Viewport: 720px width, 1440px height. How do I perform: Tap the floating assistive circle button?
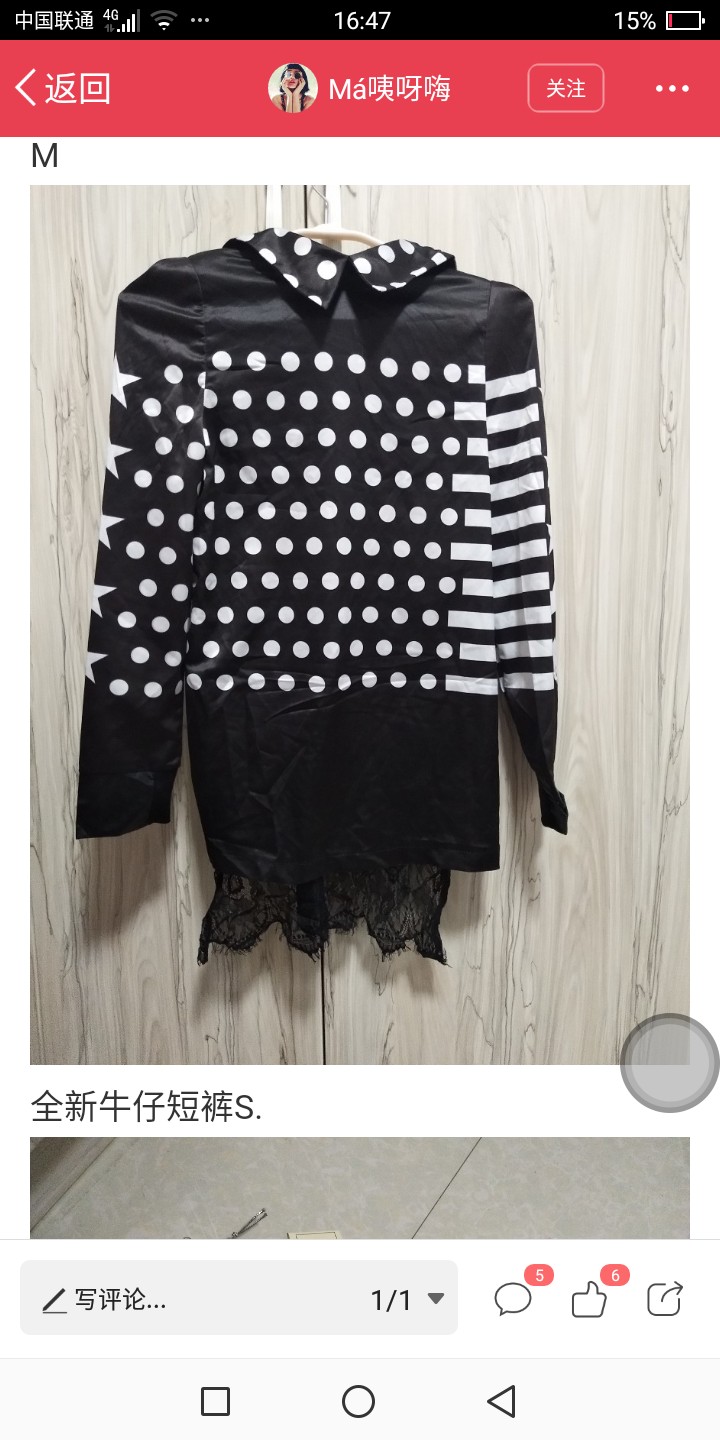click(669, 1063)
